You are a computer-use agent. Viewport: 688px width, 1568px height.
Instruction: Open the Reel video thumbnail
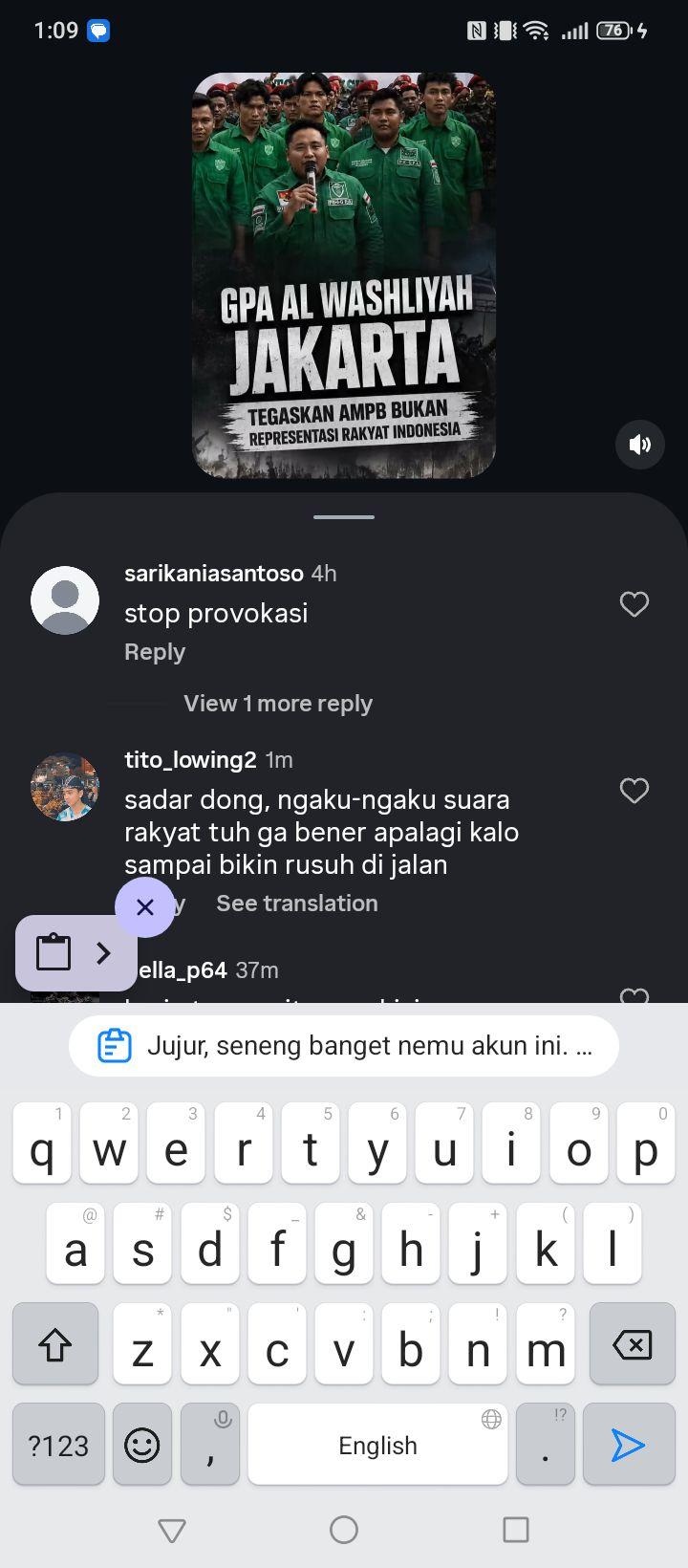[344, 275]
